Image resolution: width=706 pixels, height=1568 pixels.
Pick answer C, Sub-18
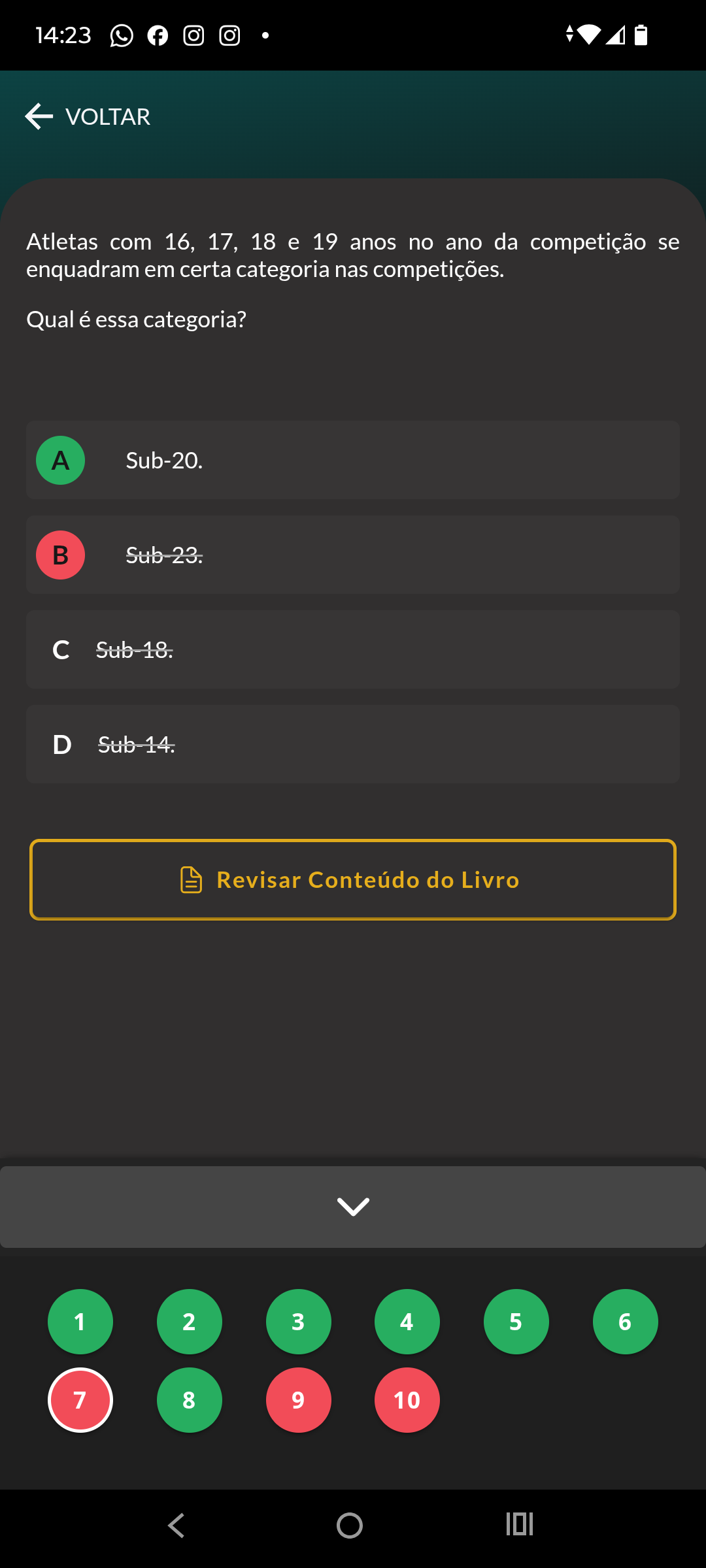[353, 650]
